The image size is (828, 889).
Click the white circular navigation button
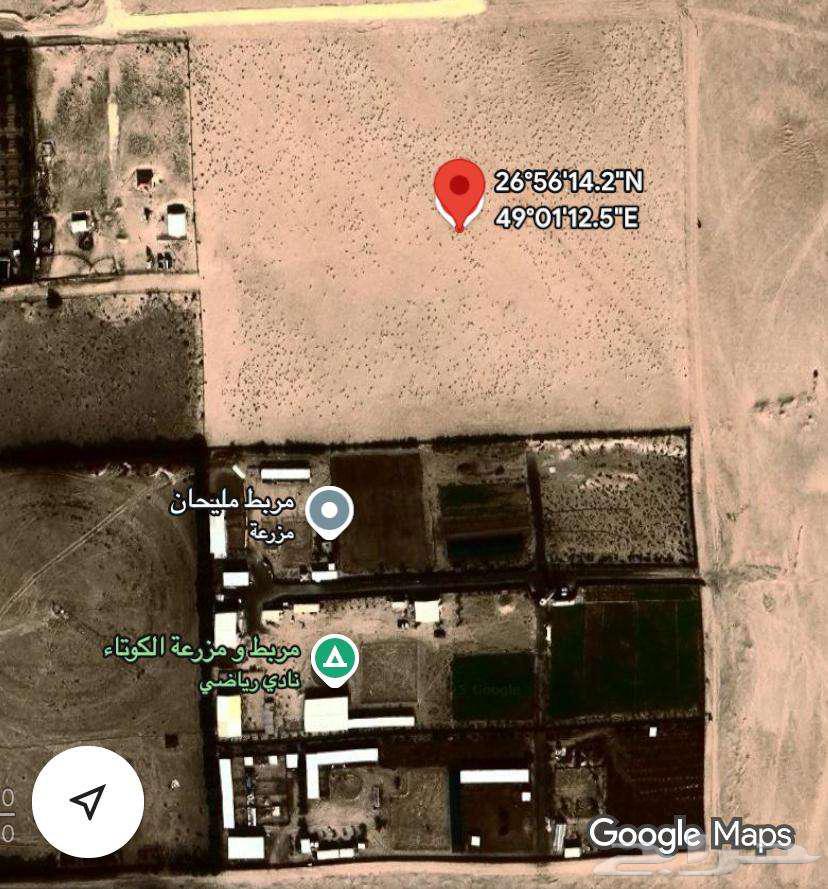point(87,800)
